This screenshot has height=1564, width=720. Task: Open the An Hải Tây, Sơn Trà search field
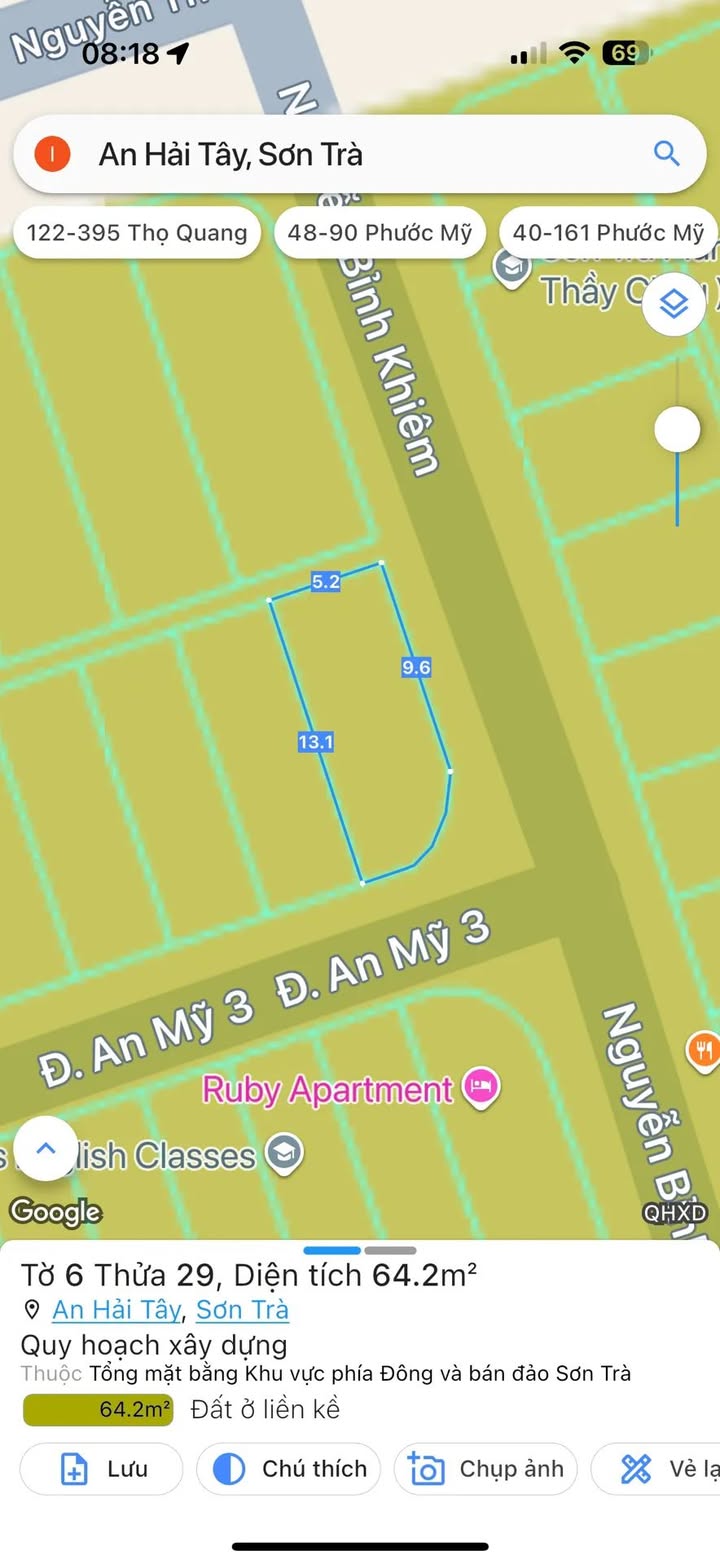359,154
